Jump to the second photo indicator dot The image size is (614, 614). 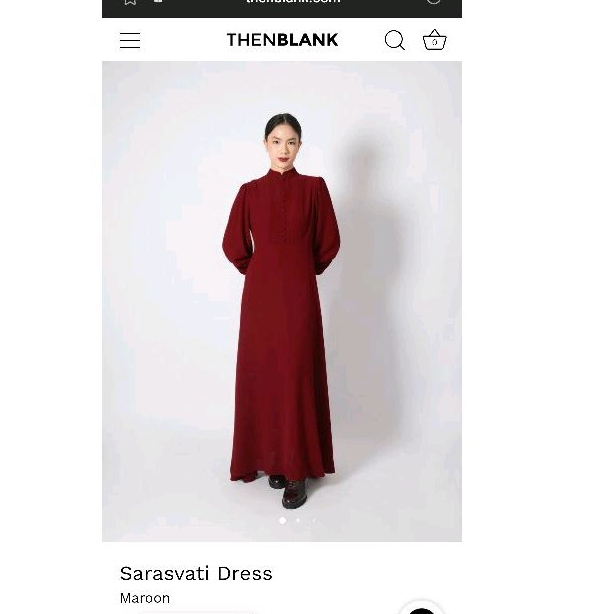point(298,520)
